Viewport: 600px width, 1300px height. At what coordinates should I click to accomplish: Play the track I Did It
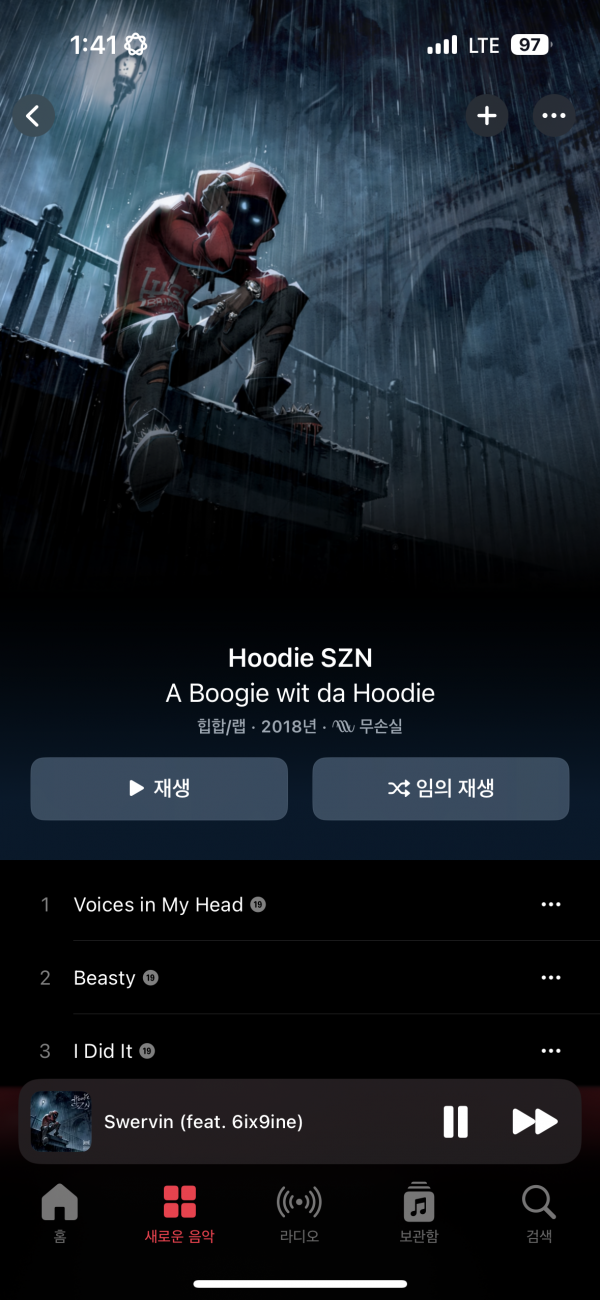click(x=103, y=1051)
